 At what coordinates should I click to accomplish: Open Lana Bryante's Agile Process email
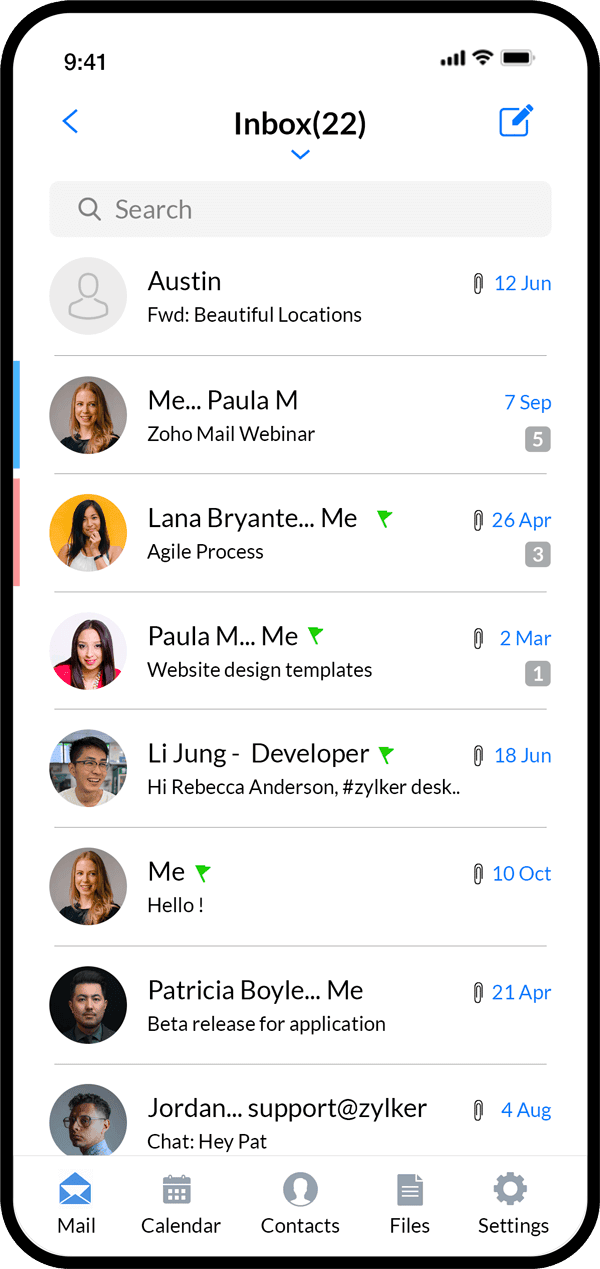(300, 534)
